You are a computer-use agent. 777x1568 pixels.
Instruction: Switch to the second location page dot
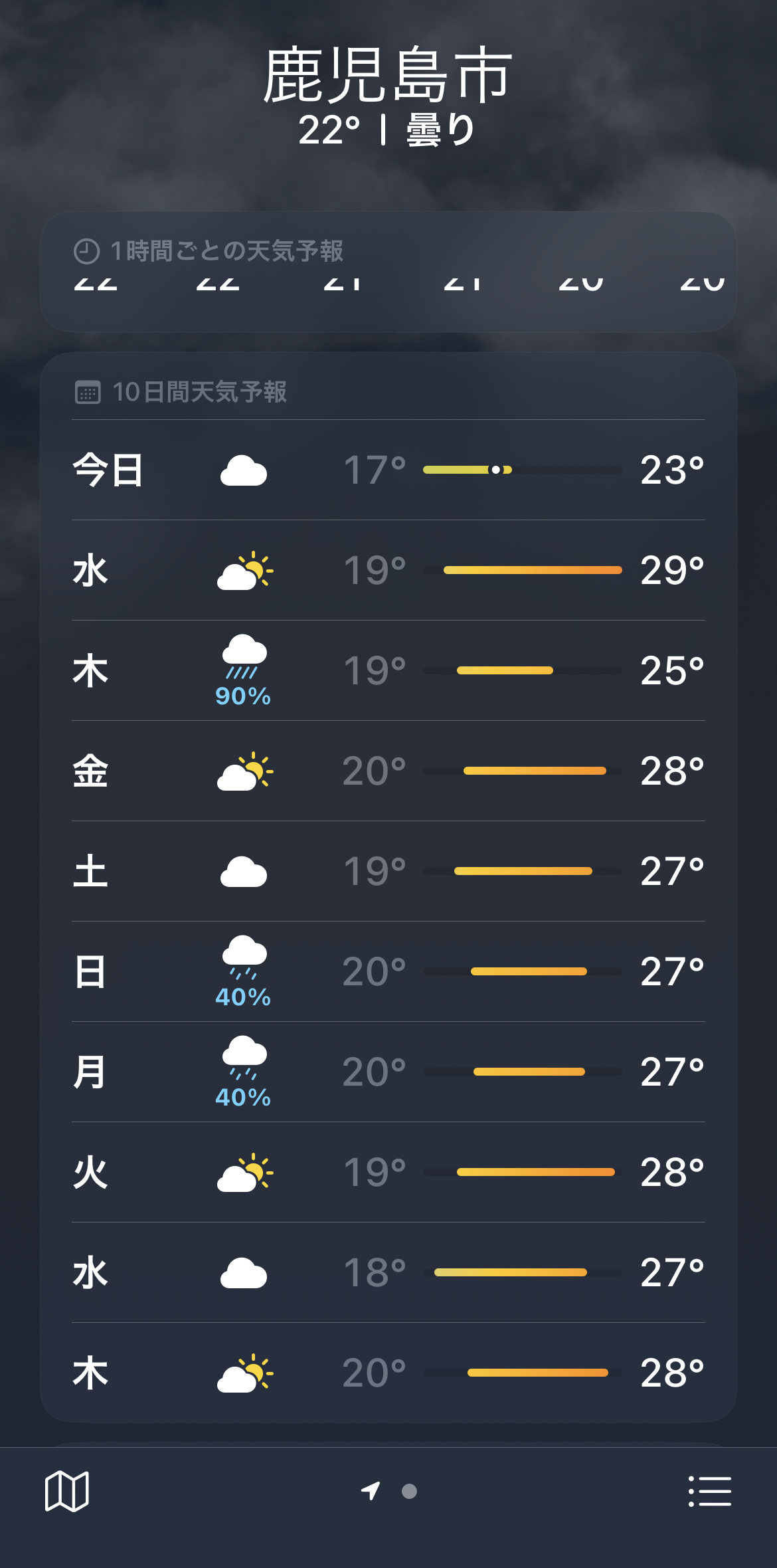409,1492
